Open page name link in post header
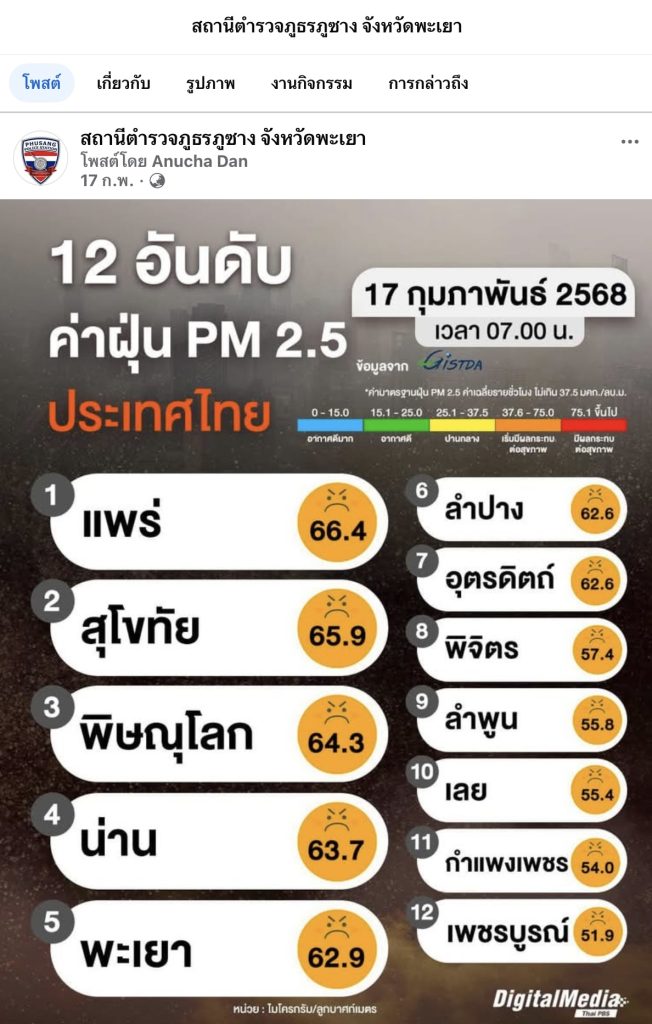This screenshot has height=1024, width=652. coord(223,139)
